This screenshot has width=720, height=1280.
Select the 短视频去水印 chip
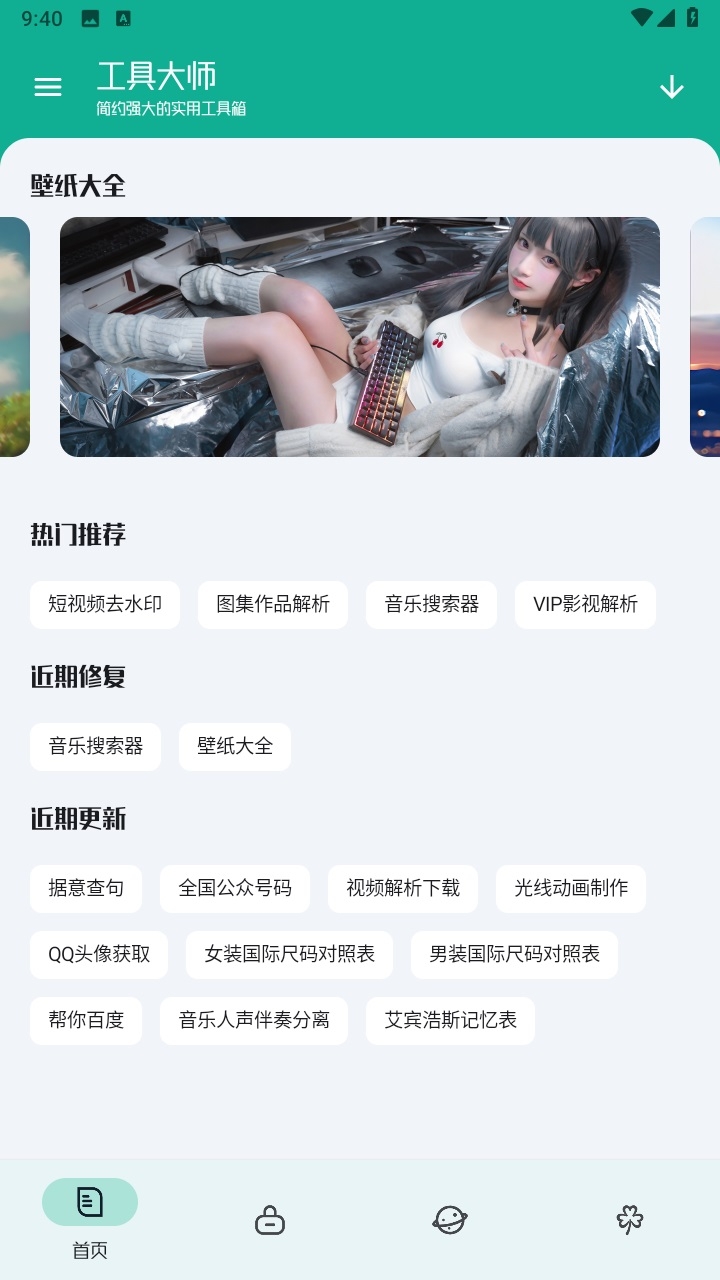[x=105, y=604]
